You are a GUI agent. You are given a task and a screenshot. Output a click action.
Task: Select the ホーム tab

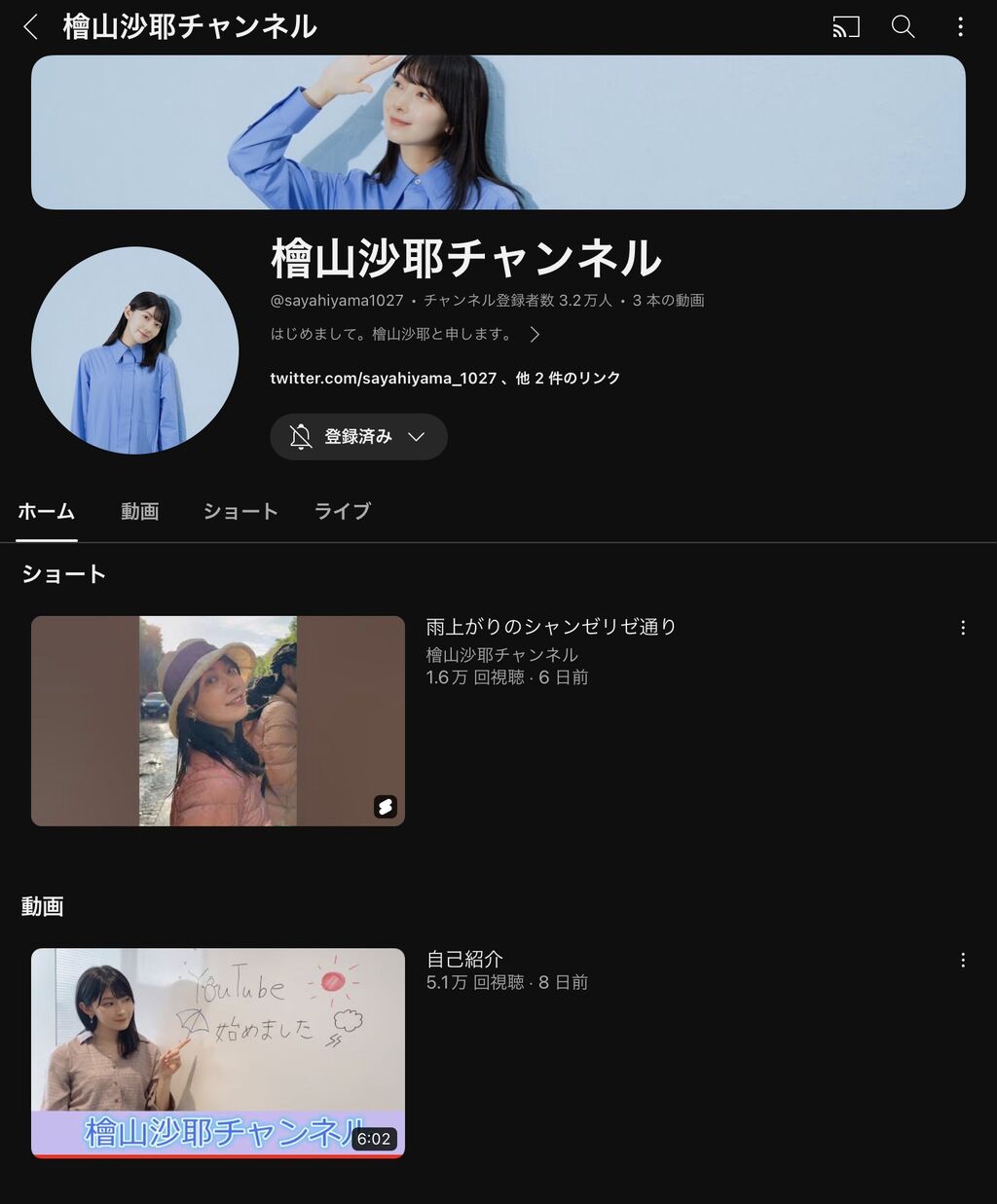(46, 511)
